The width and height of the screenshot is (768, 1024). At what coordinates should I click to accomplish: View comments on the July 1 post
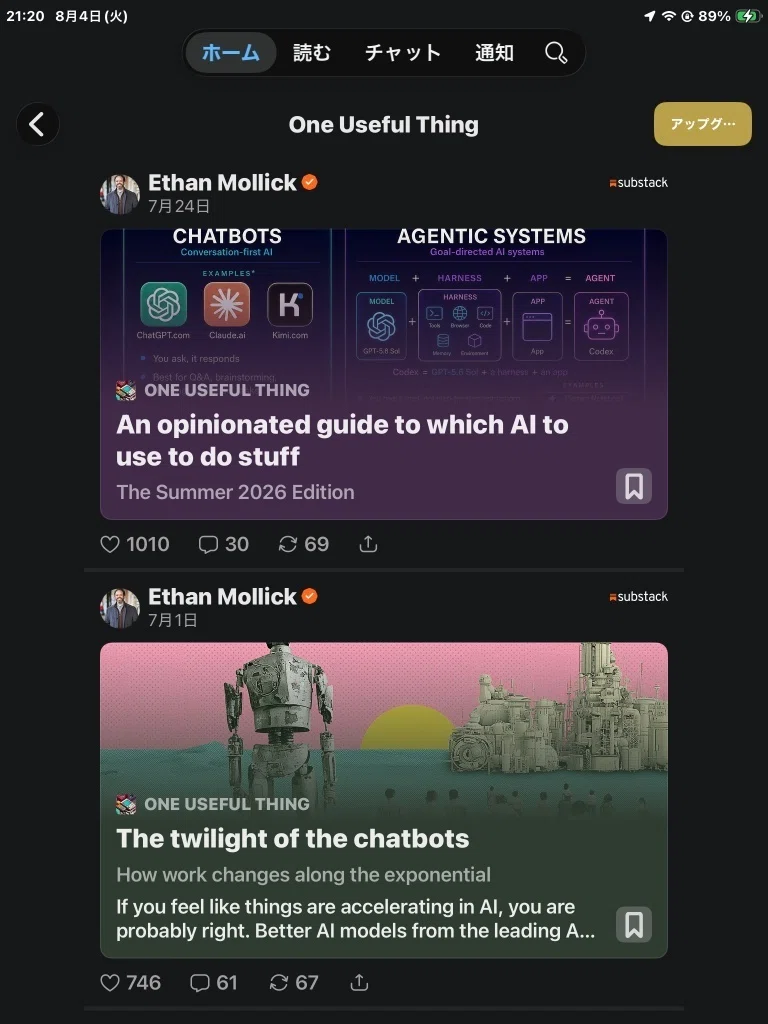[x=214, y=982]
